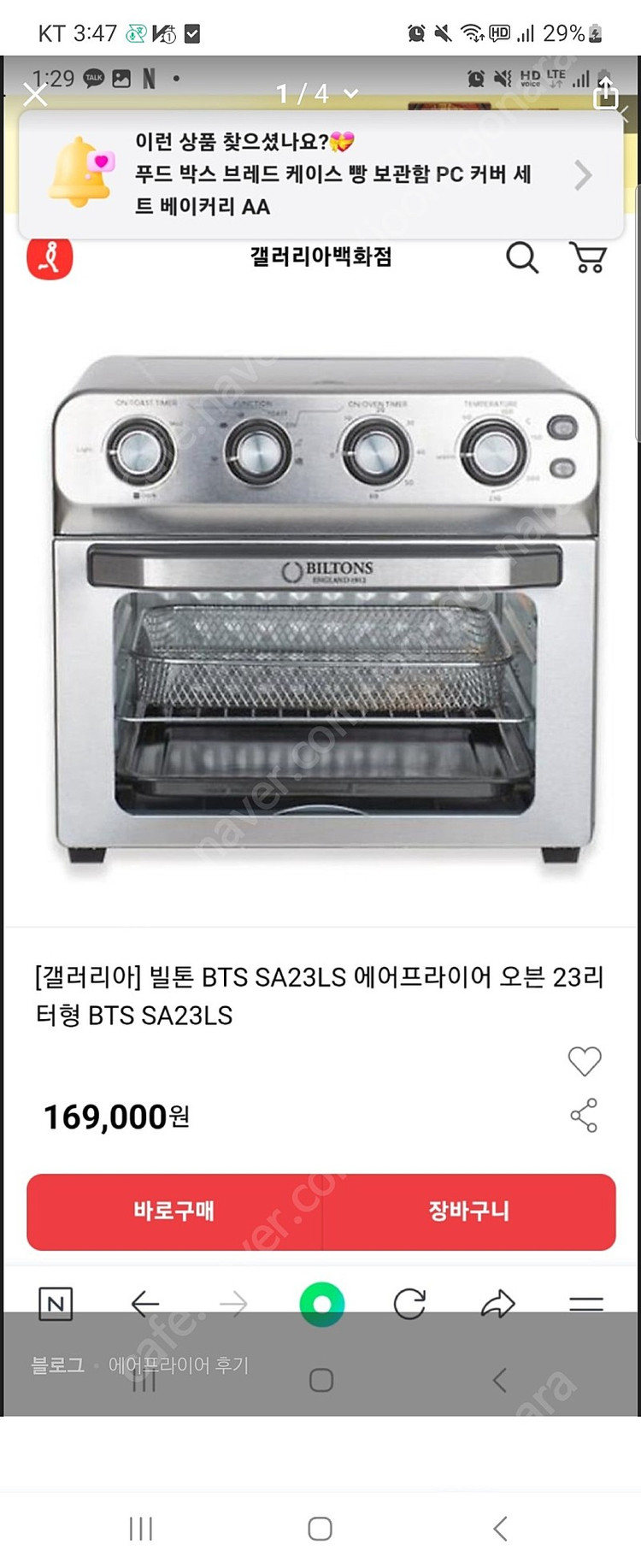Close the image viewer
This screenshot has height=1568, width=641.
(x=35, y=94)
